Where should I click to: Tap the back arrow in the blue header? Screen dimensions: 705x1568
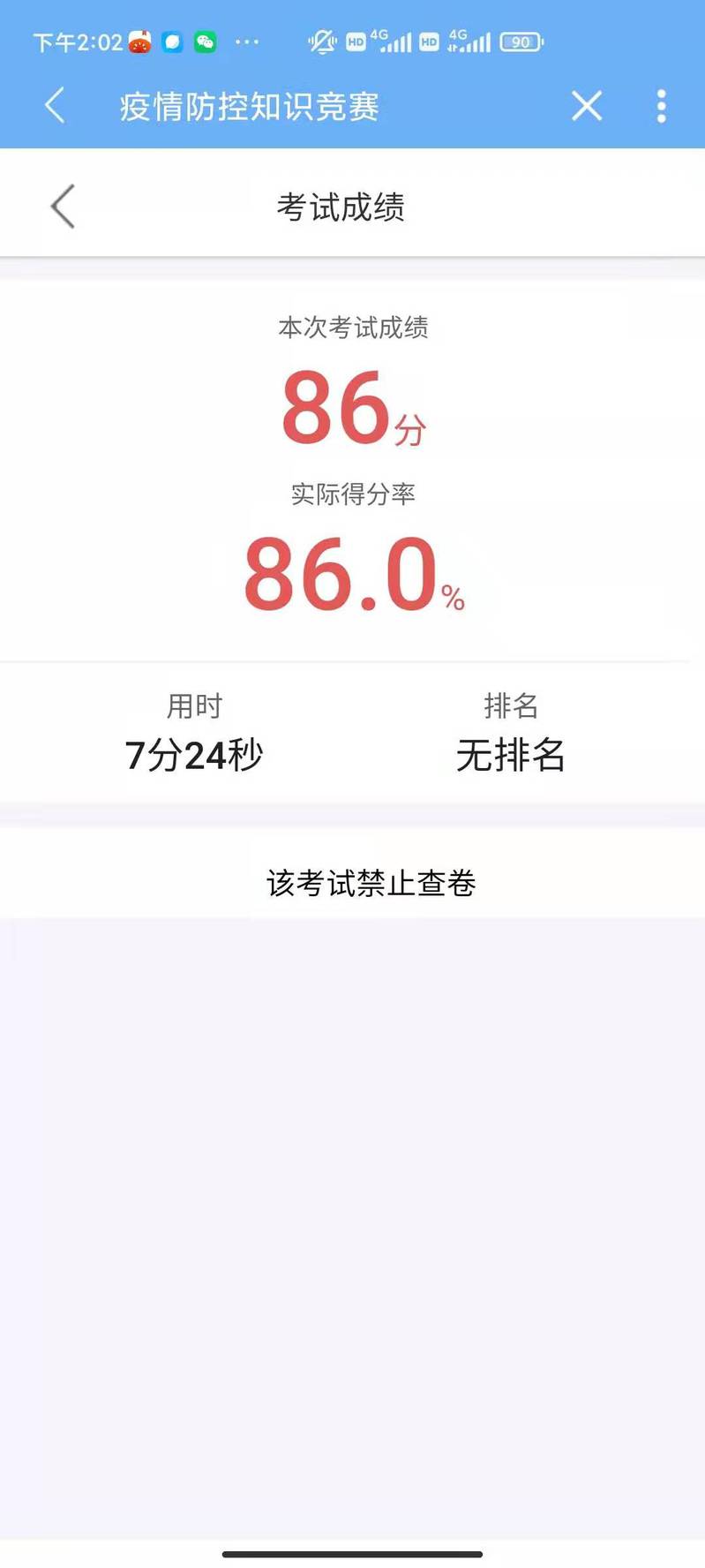(55, 106)
